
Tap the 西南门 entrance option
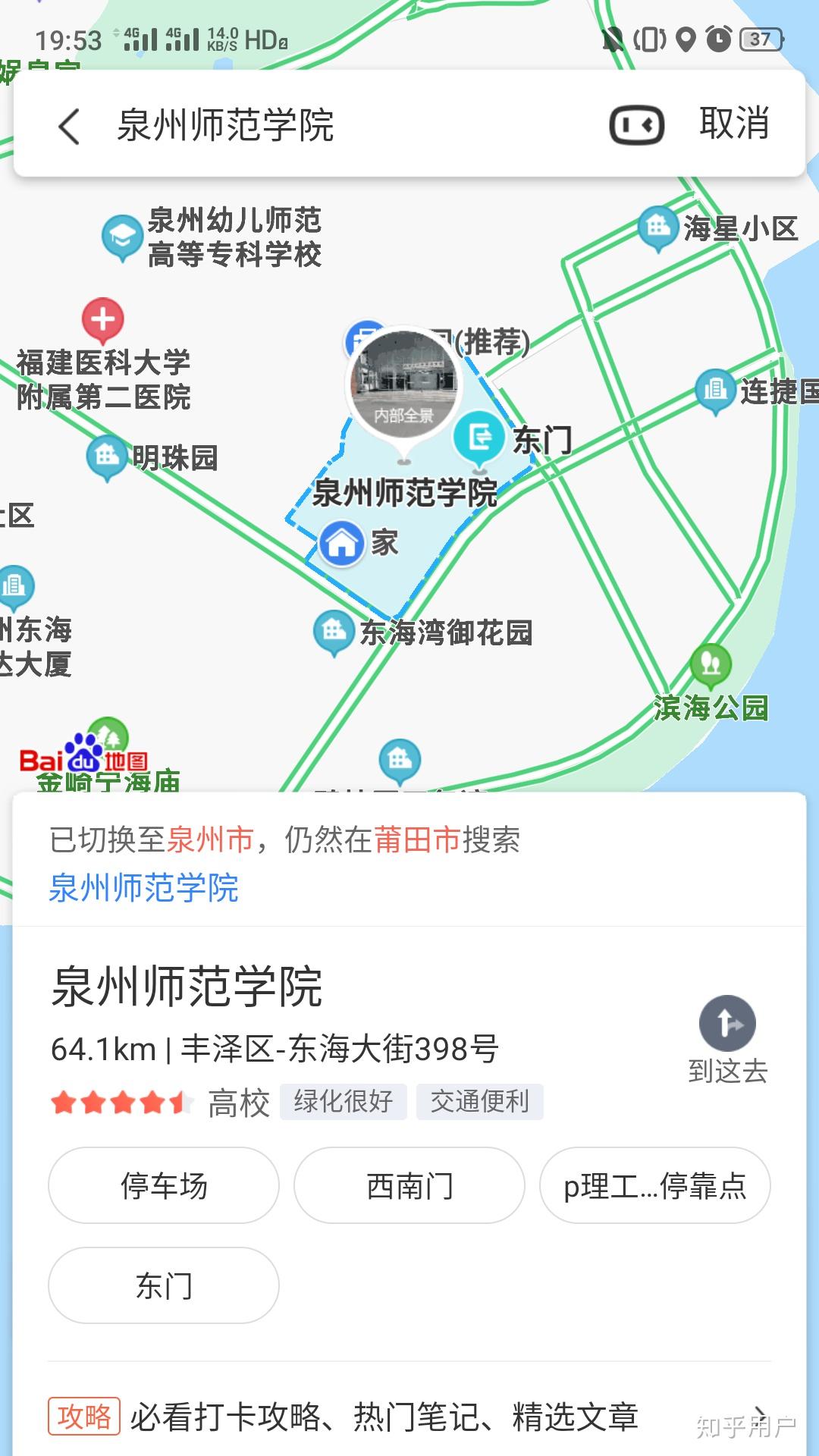point(408,1186)
